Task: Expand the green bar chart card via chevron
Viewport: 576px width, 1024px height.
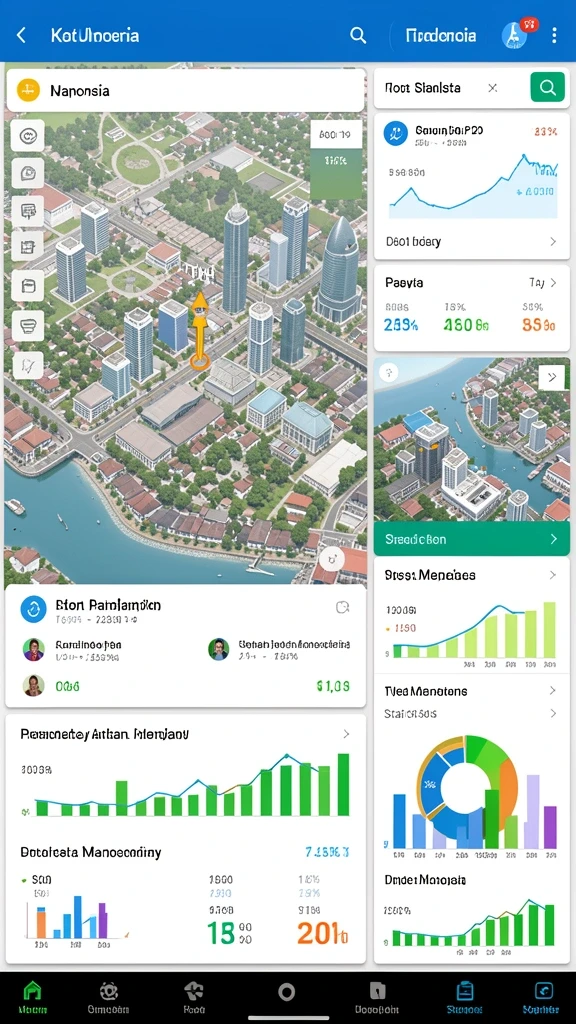Action: coord(346,734)
